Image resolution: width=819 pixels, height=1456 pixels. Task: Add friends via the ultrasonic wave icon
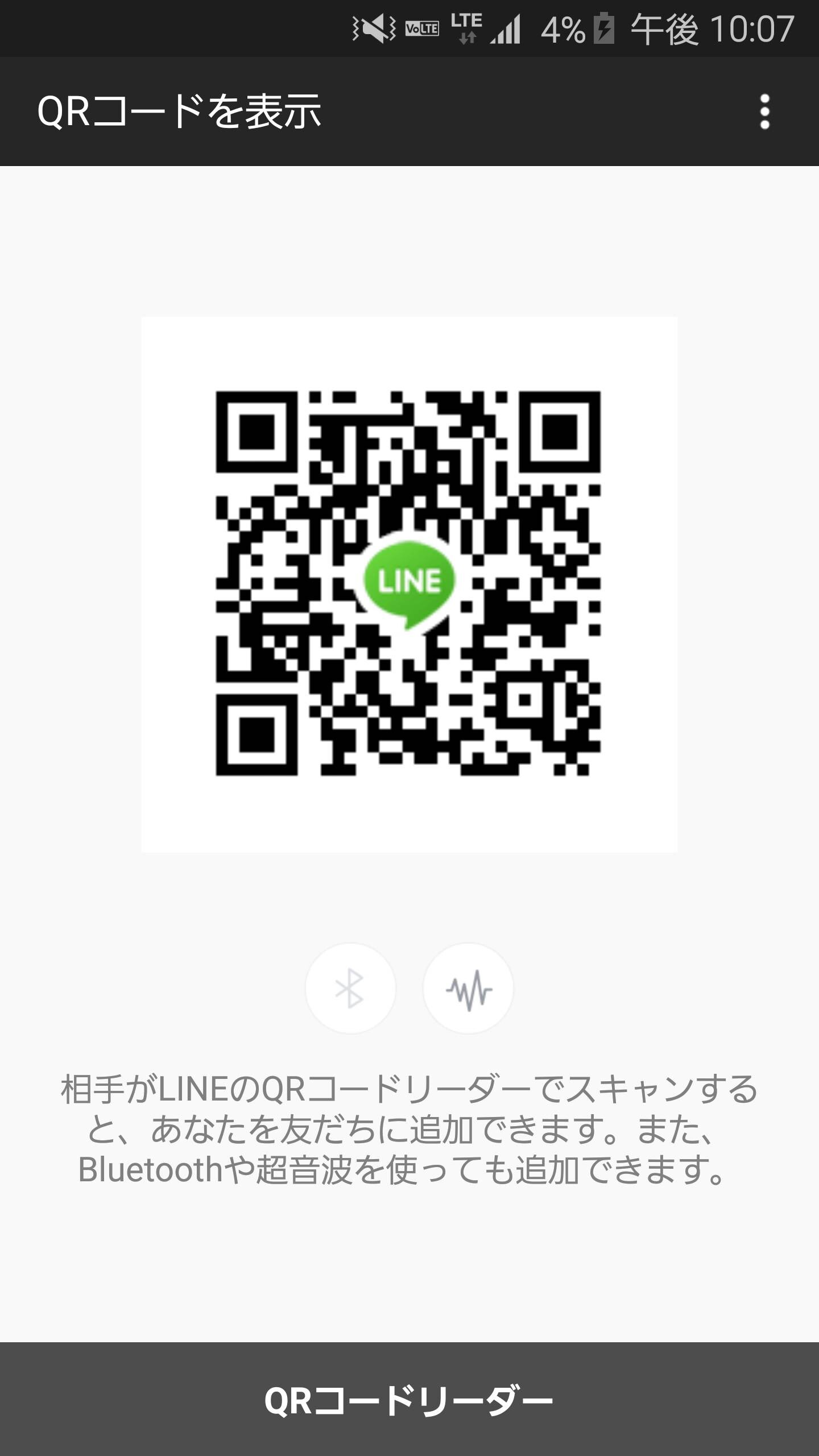(x=468, y=988)
